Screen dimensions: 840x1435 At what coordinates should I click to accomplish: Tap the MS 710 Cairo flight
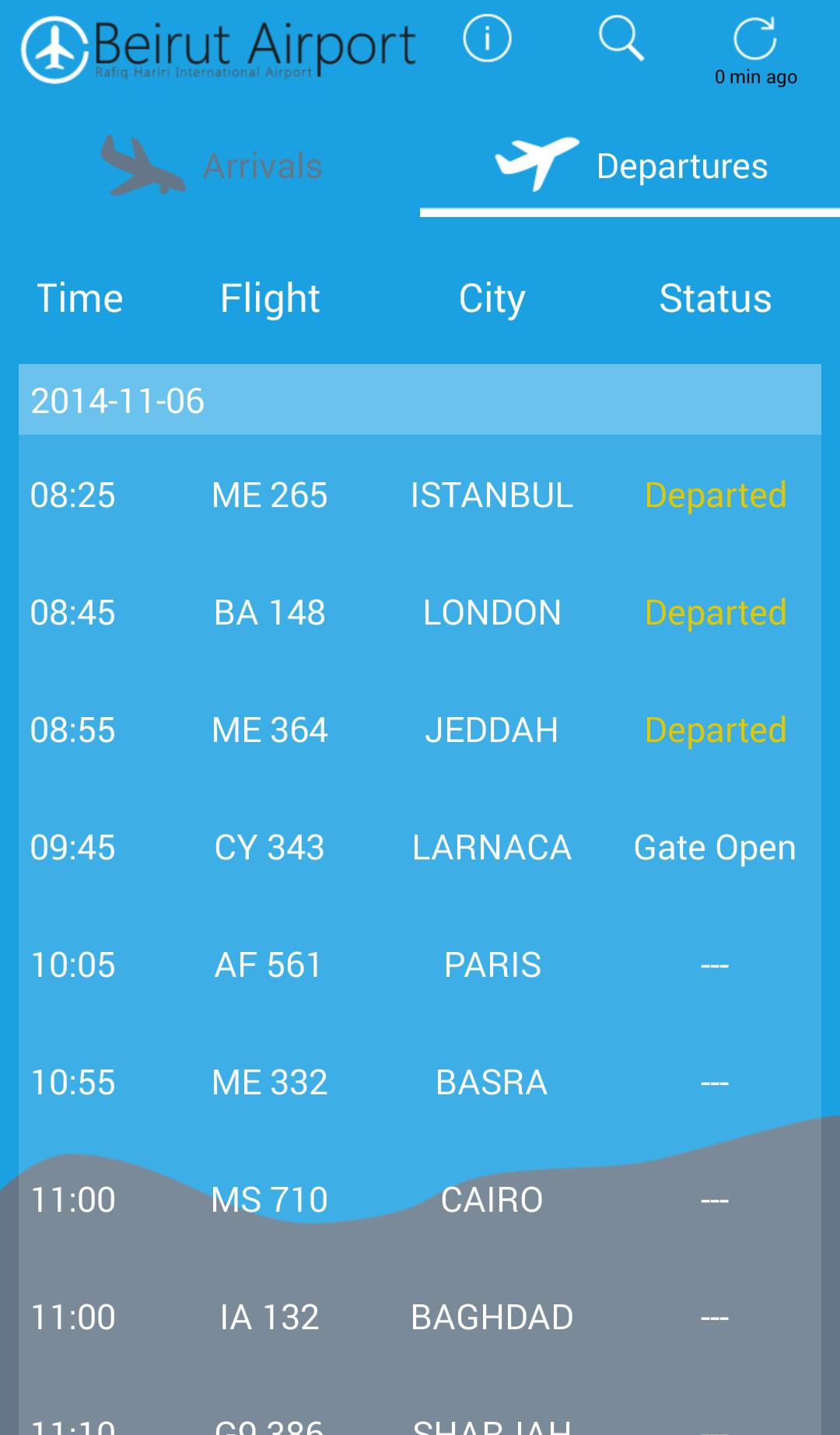coord(420,1200)
